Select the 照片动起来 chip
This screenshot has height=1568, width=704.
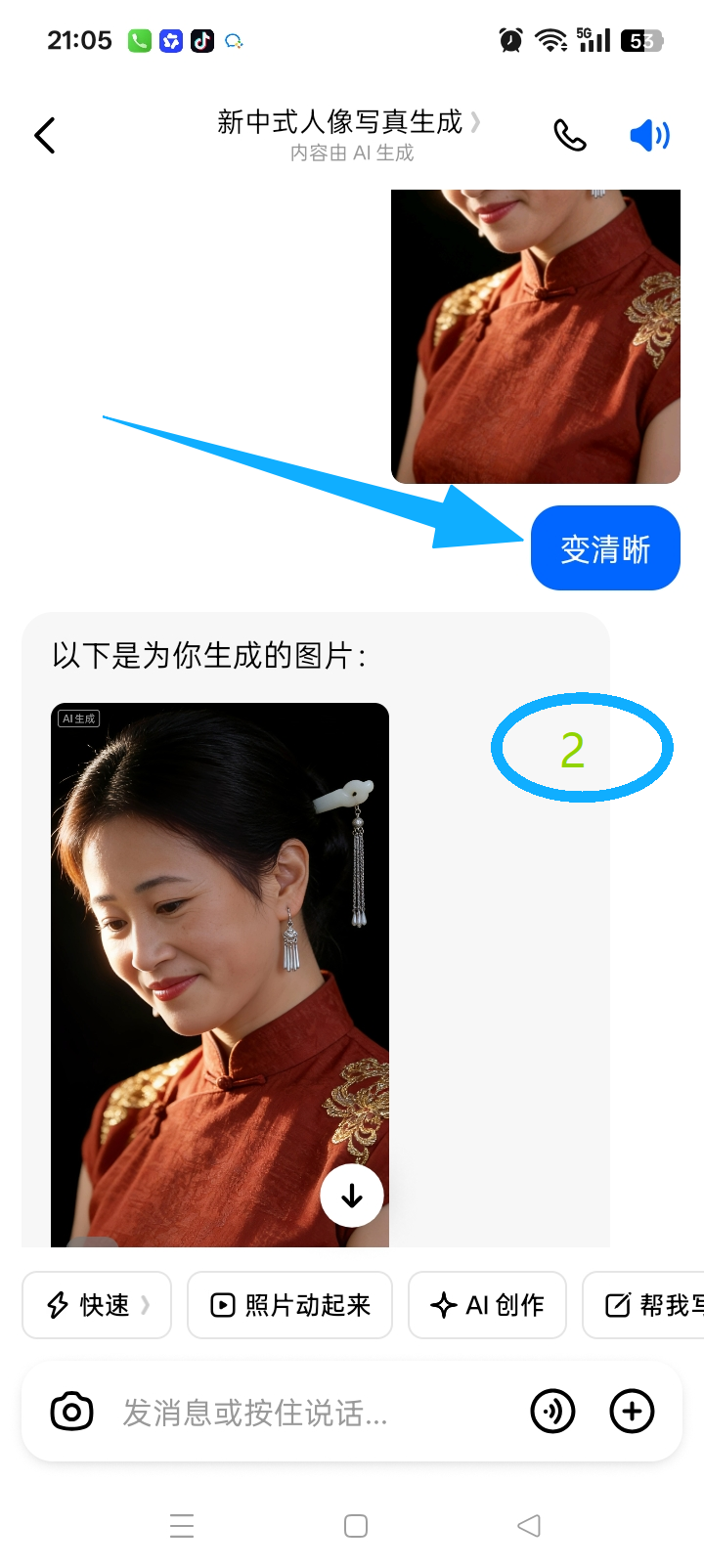(289, 1304)
